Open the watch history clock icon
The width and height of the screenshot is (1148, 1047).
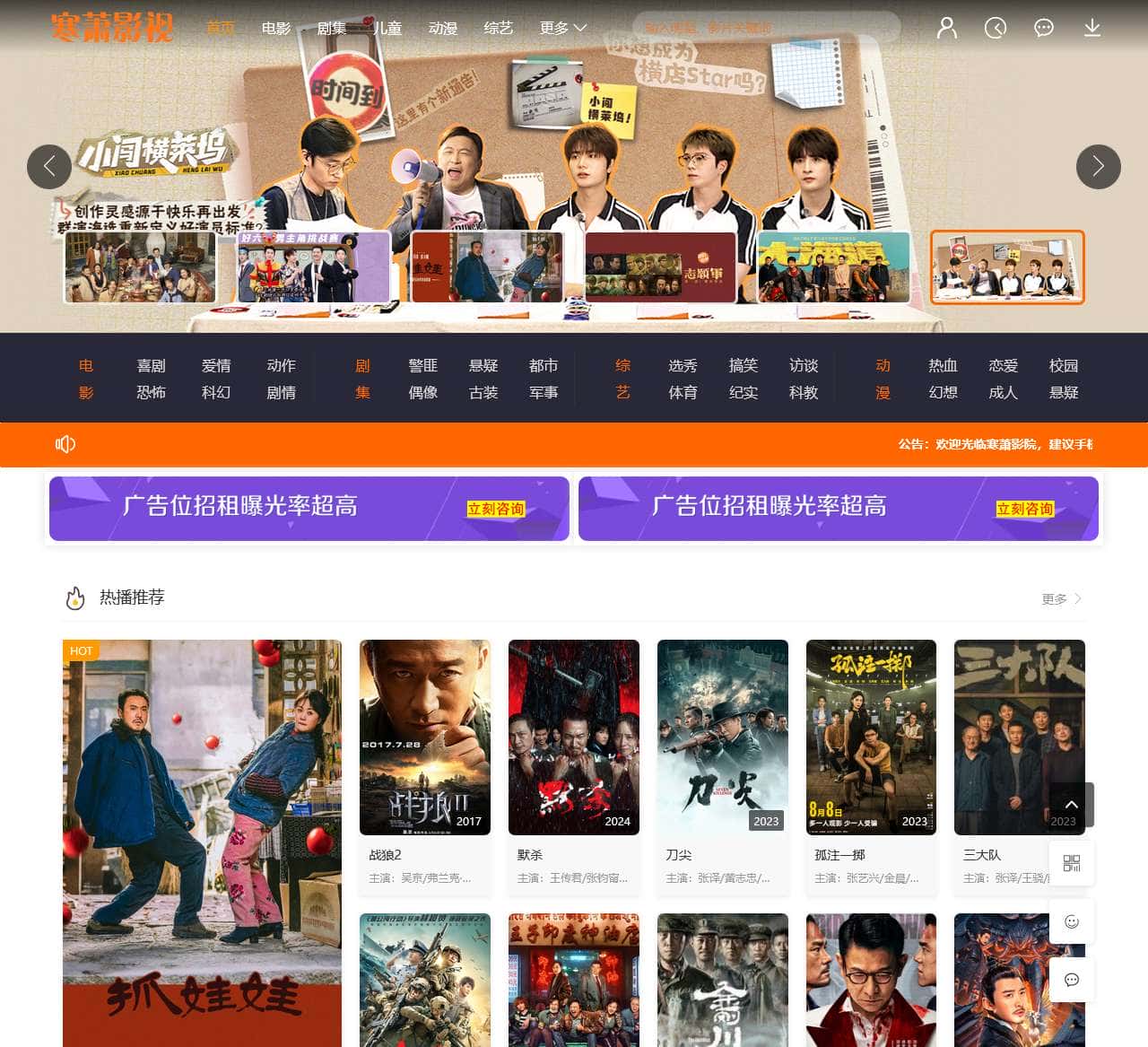996,29
